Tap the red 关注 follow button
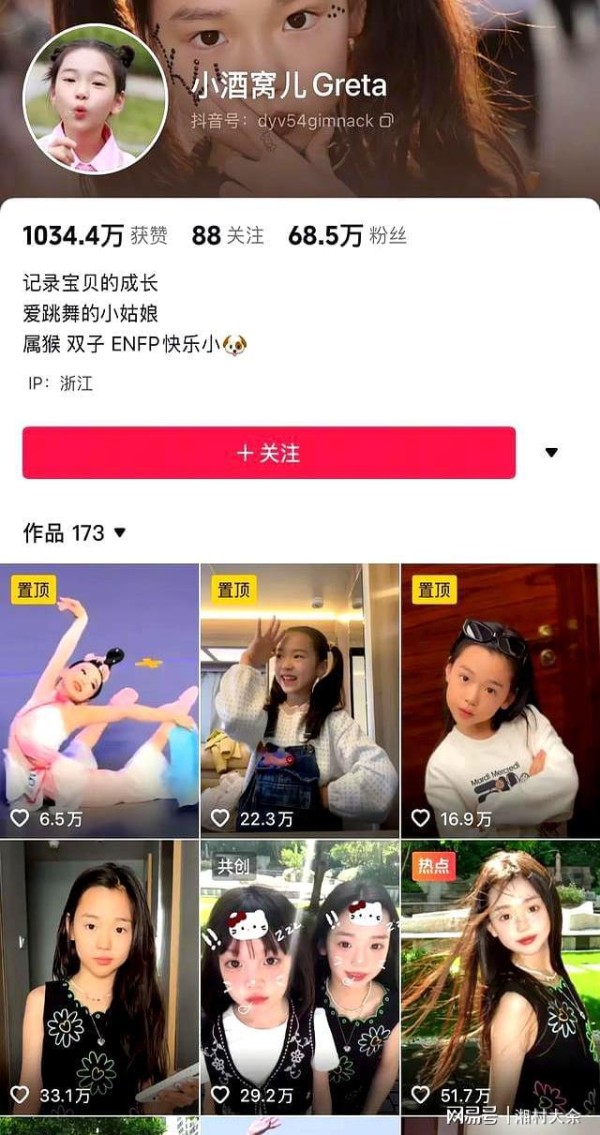Screen dimensions: 600x1135 point(268,453)
